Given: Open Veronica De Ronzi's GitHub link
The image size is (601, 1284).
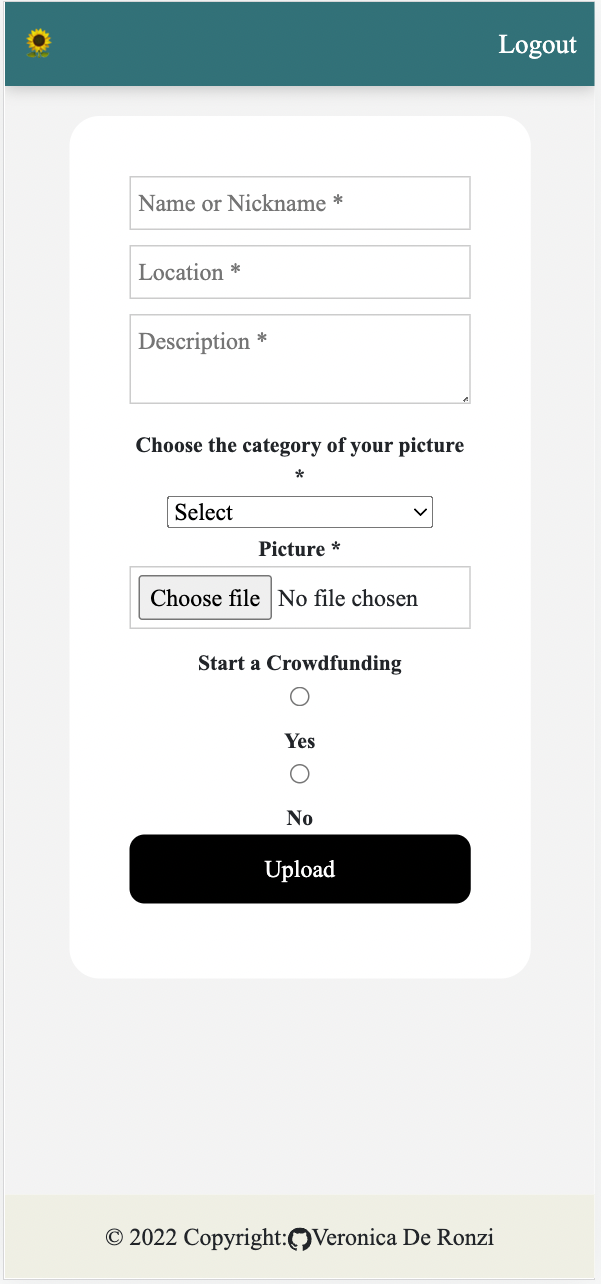Looking at the screenshot, I should (x=391, y=1238).
